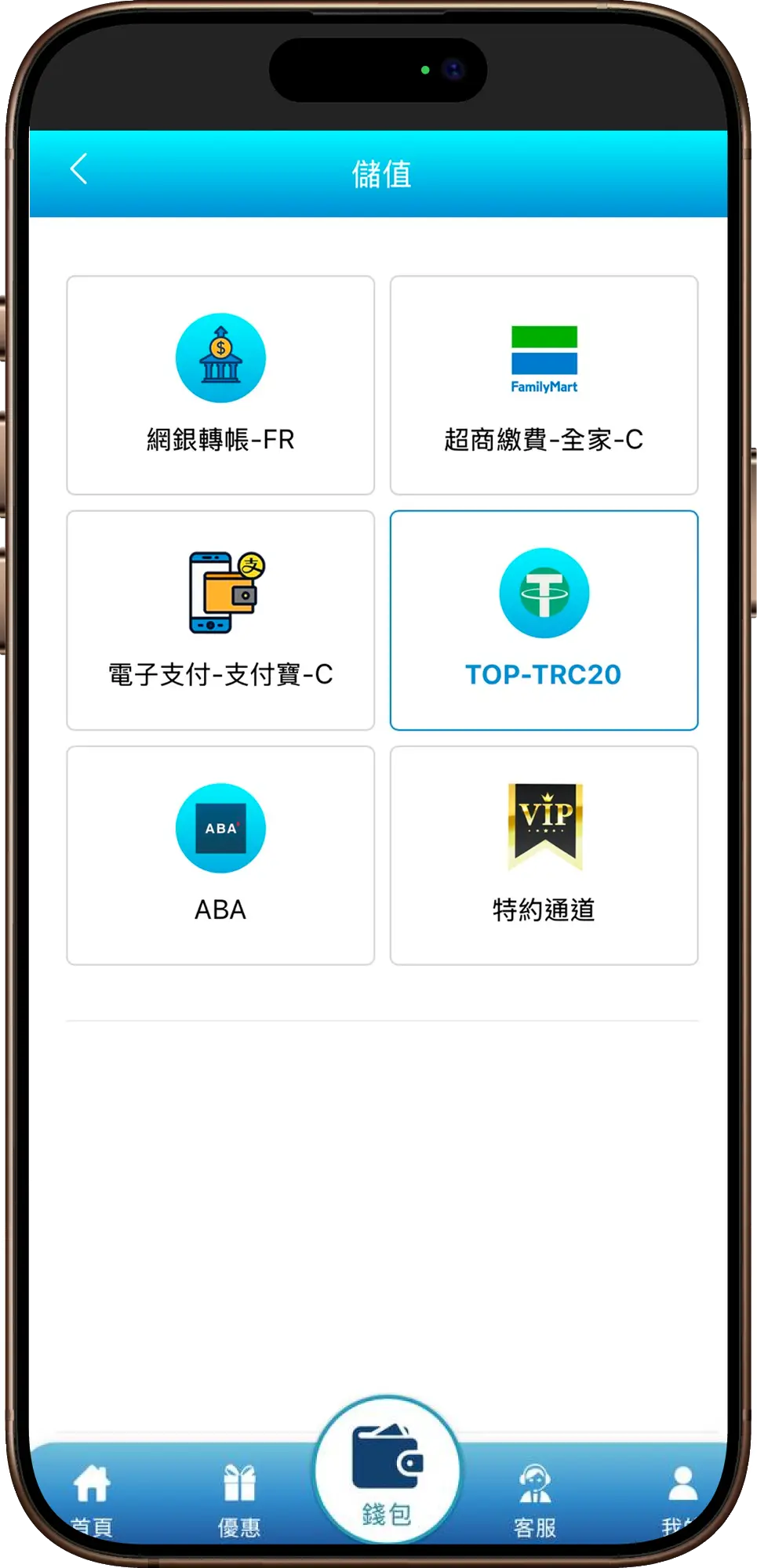Open the 錢包 wallet icon at bottom
Viewport: 757px width, 1568px height.
tap(385, 1472)
